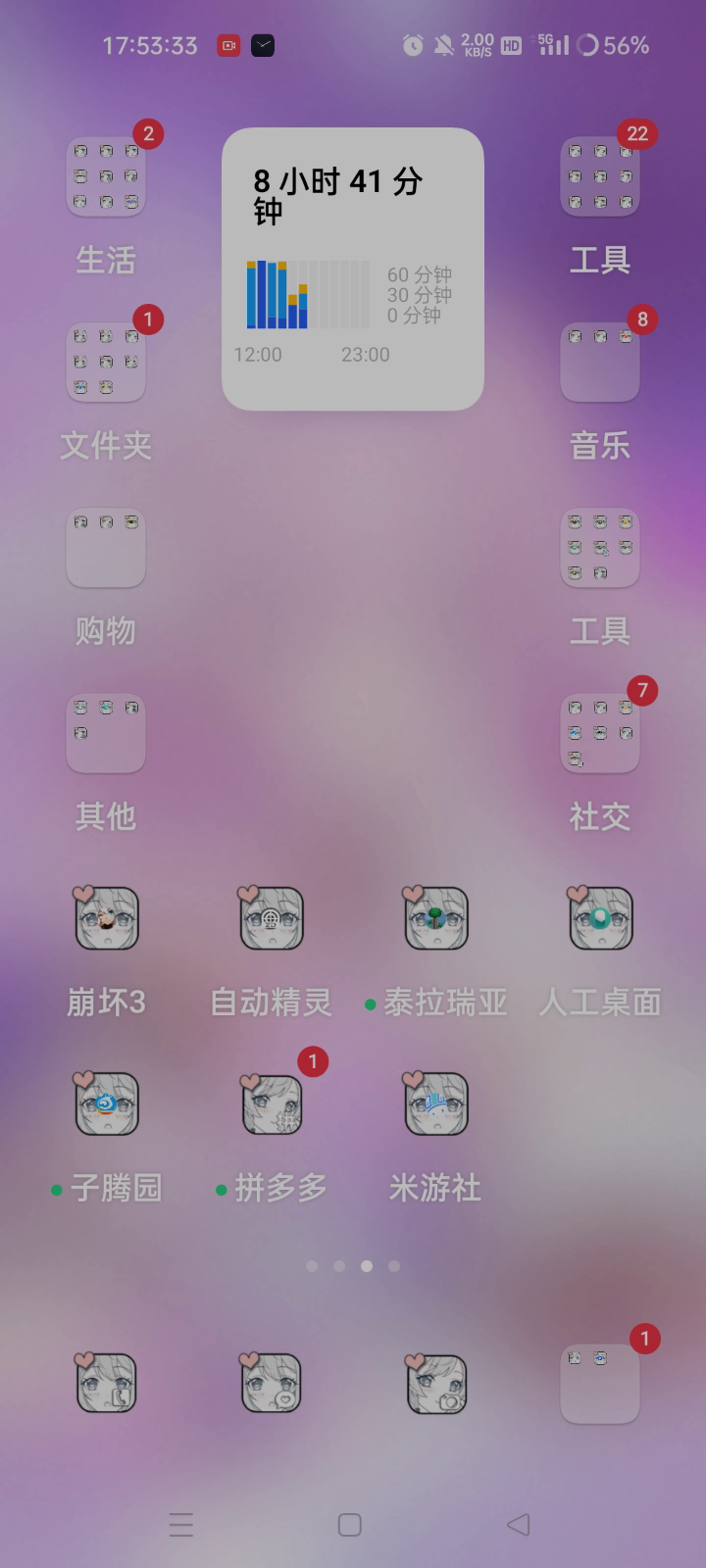Viewport: 706px width, 1568px height.
Task: Open the camera app in the dock
Action: pyautogui.click(x=435, y=1384)
